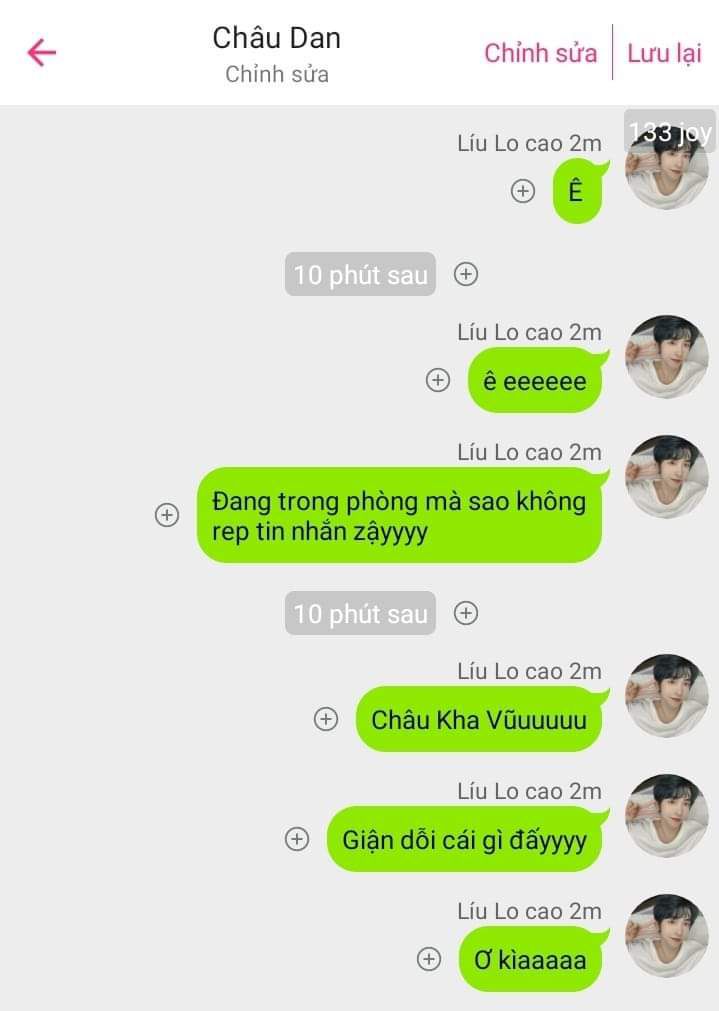Edit the subtitle under Châu Dan
Image resolution: width=719 pixels, height=1011 pixels.
point(277,75)
